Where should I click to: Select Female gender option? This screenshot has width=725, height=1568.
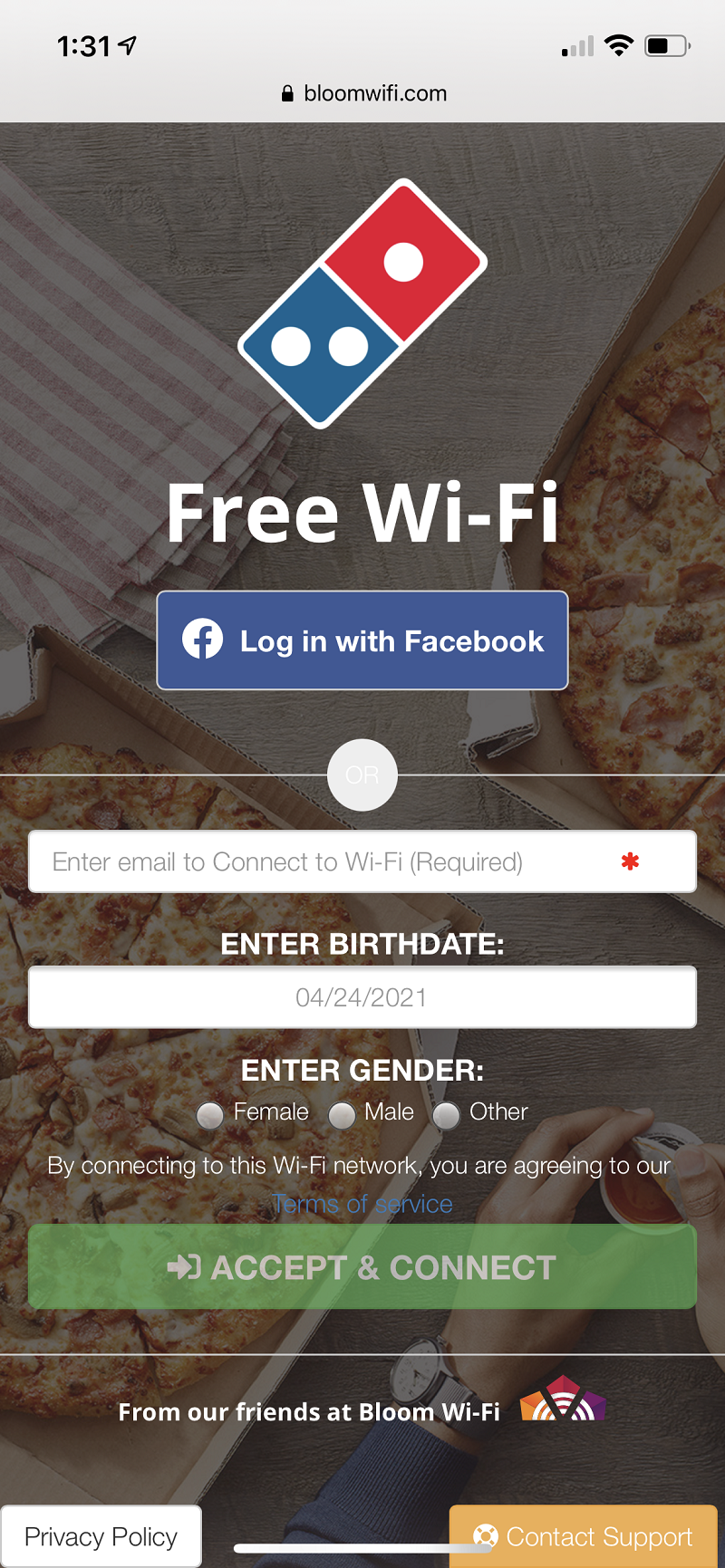[210, 1114]
